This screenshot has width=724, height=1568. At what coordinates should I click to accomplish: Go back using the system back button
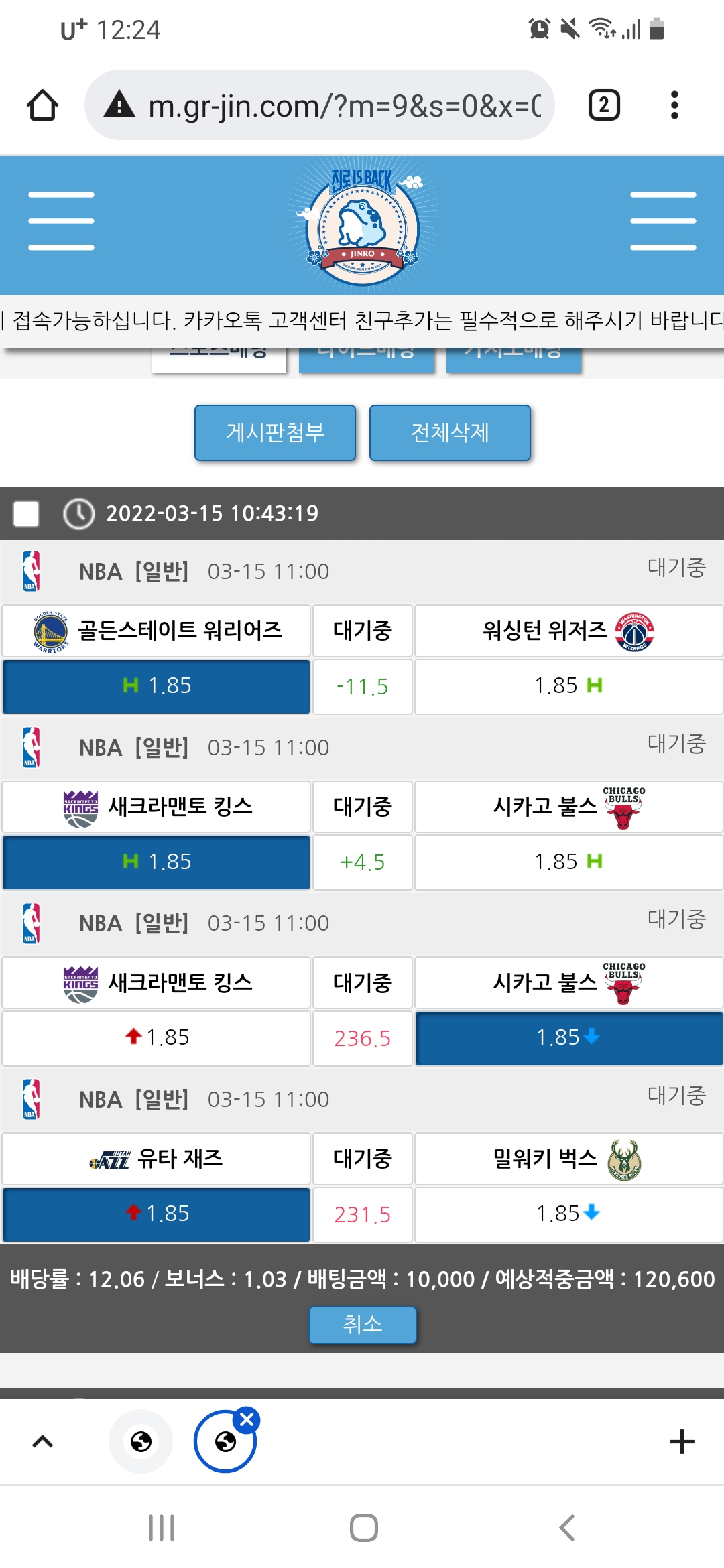tap(566, 1528)
